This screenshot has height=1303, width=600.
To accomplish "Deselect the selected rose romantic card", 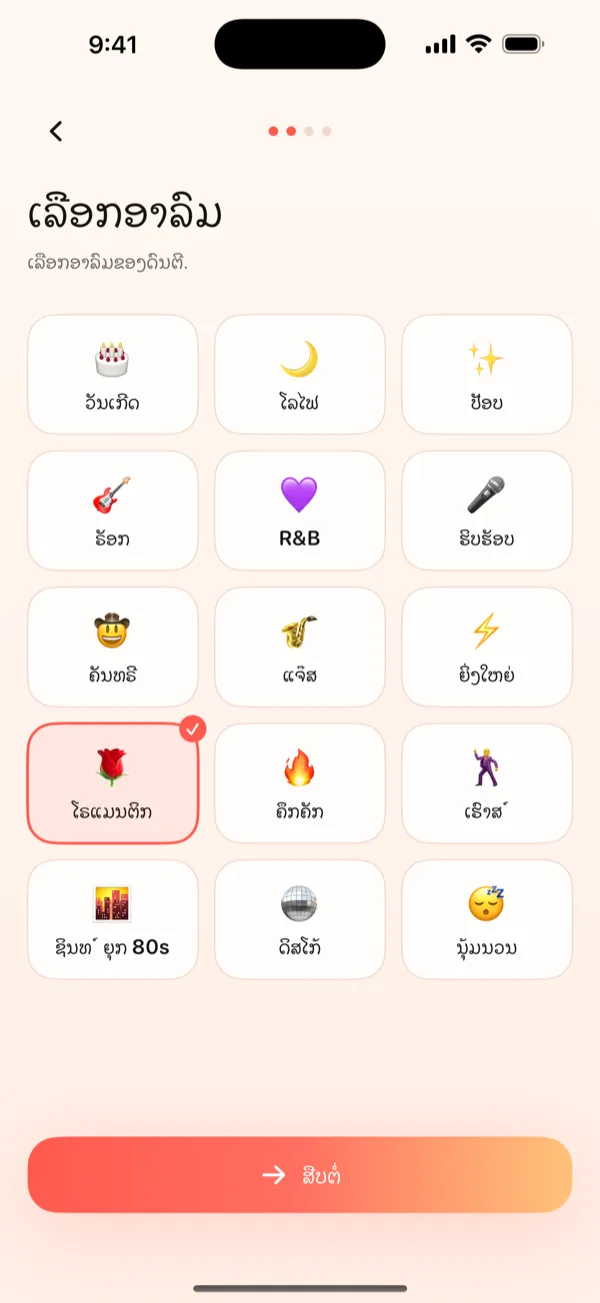I will (x=113, y=783).
